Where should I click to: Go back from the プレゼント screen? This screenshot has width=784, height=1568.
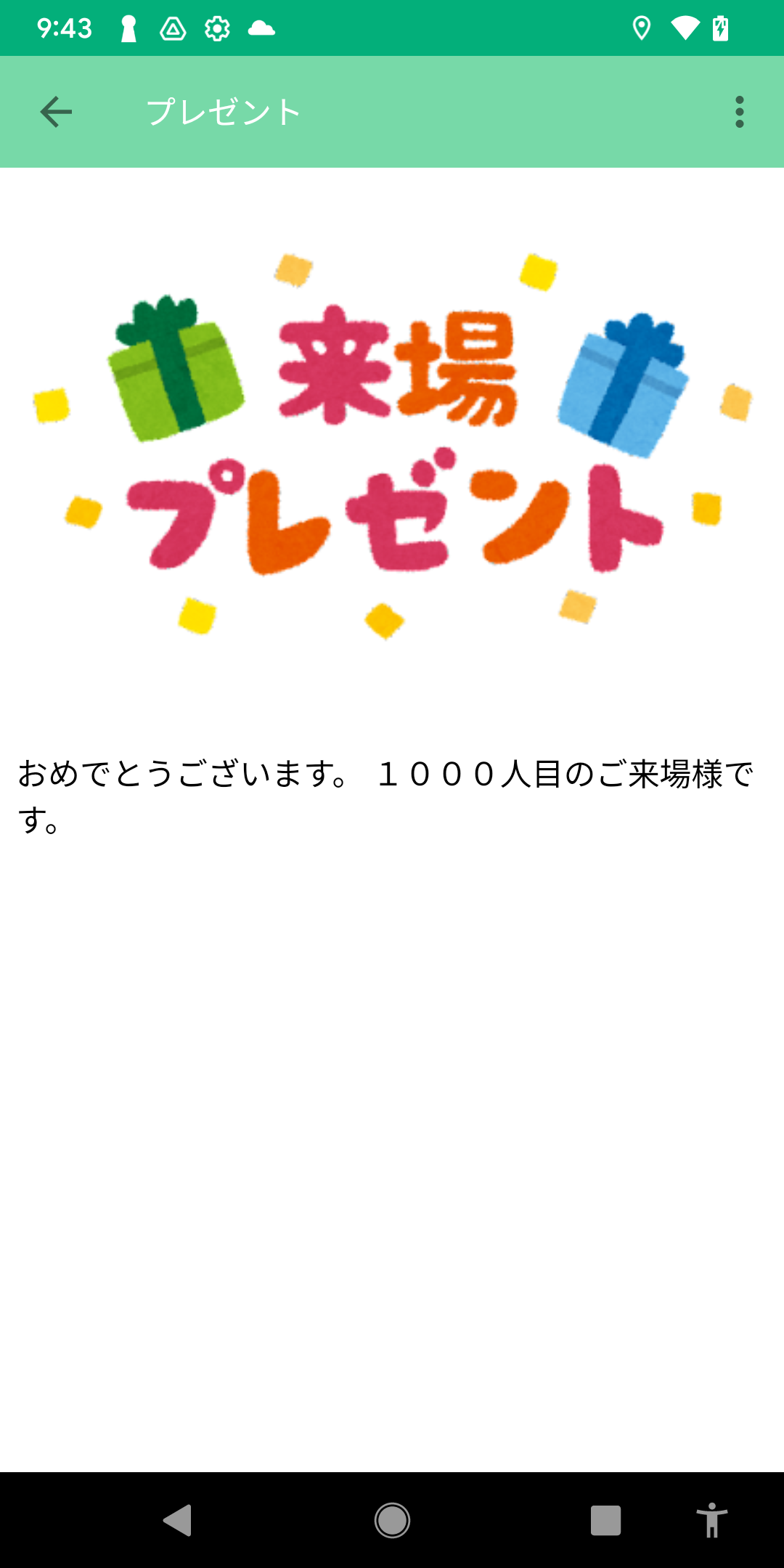tap(56, 112)
